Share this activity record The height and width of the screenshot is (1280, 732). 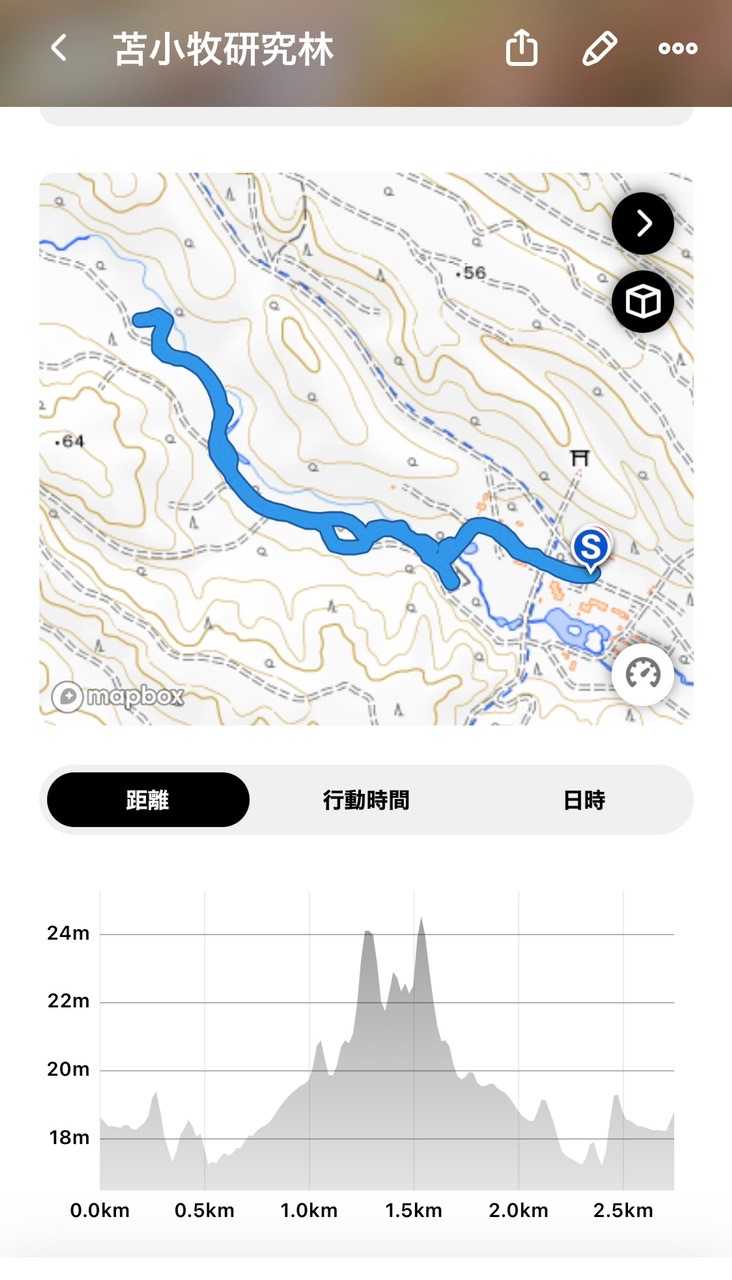click(522, 47)
